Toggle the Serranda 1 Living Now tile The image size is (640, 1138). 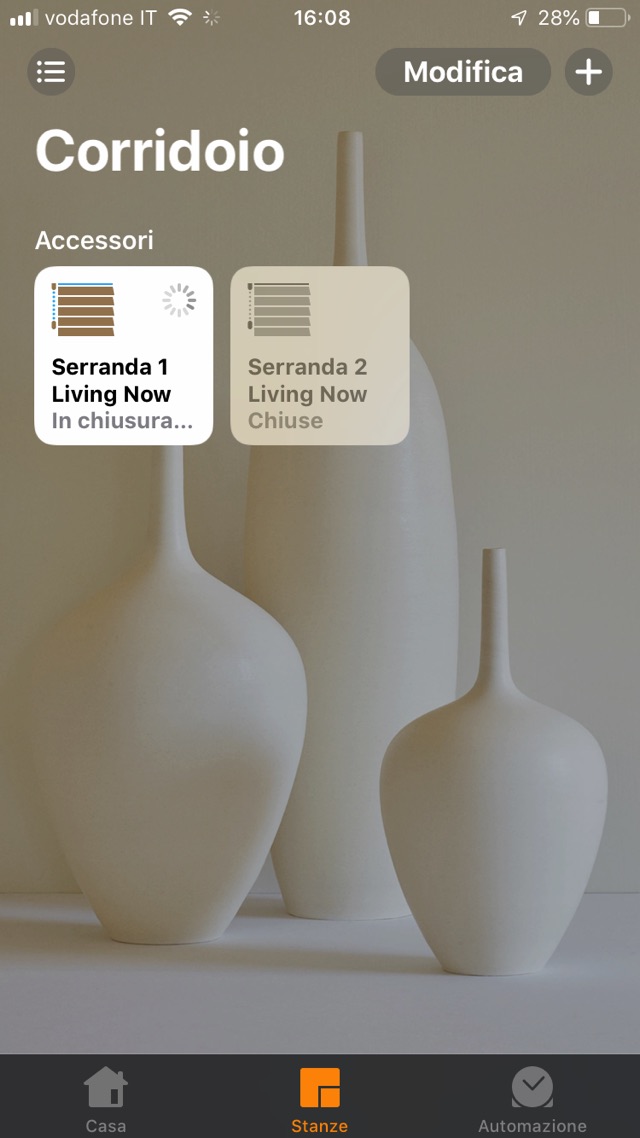click(124, 355)
